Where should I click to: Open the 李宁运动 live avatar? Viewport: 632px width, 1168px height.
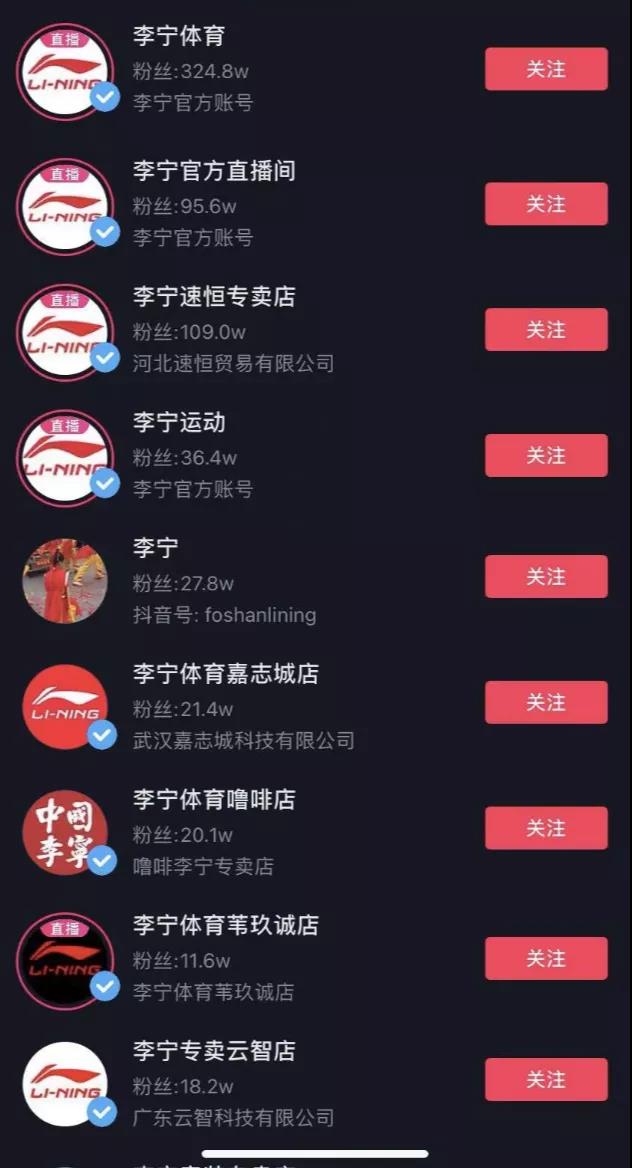tap(65, 456)
